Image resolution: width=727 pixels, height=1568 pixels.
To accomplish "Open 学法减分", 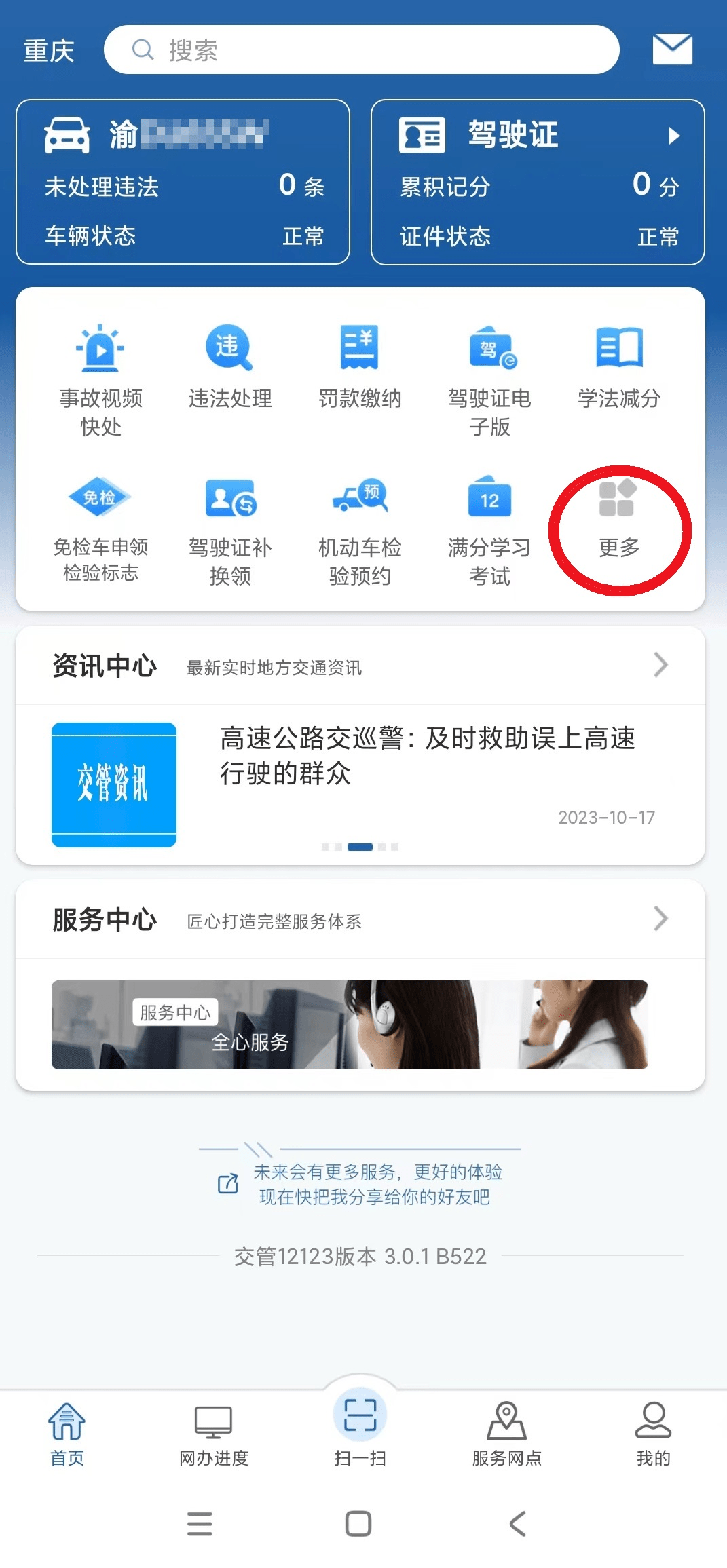I will tap(618, 367).
